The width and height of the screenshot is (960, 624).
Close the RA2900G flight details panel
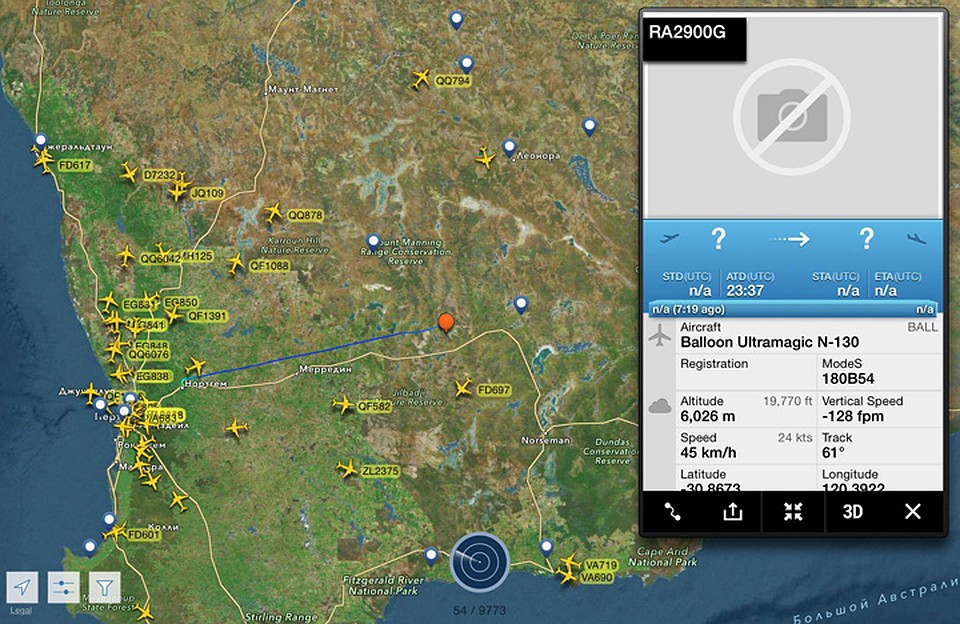(912, 512)
